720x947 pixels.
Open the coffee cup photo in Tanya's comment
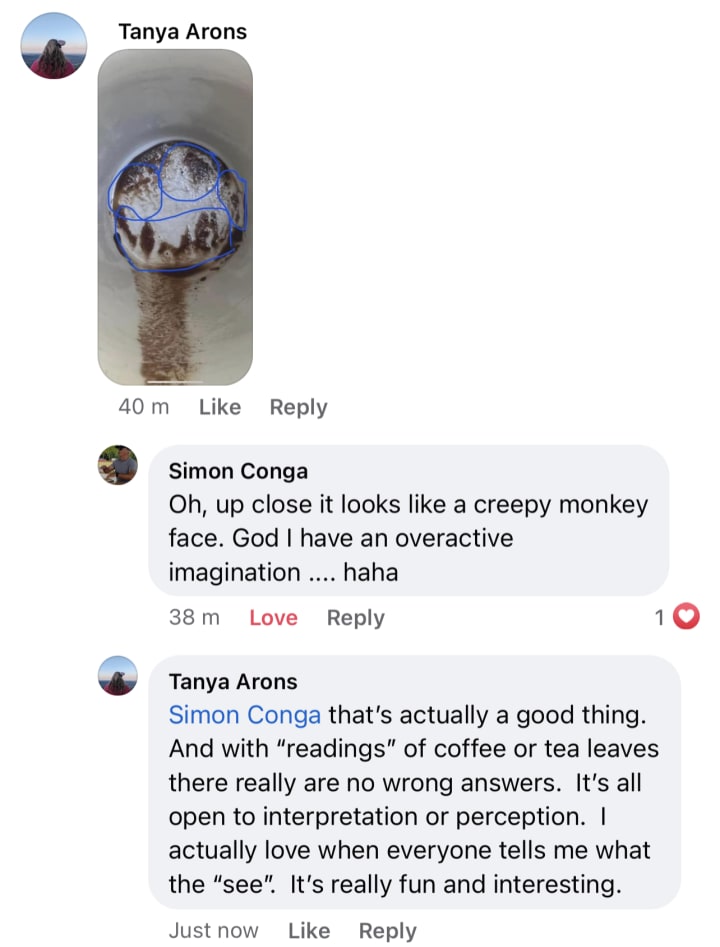175,217
